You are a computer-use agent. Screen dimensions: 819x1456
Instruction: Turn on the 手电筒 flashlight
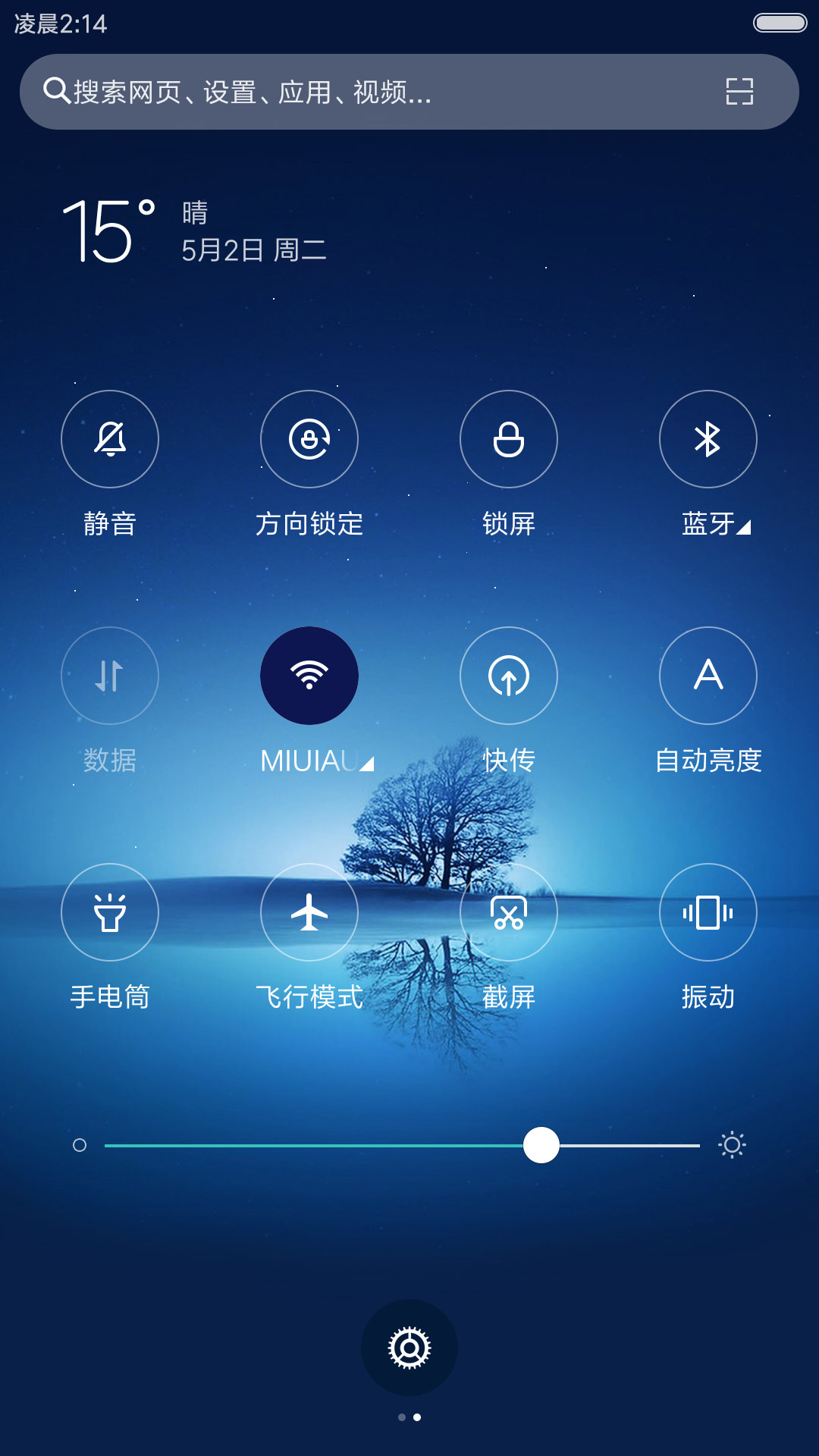tap(110, 912)
